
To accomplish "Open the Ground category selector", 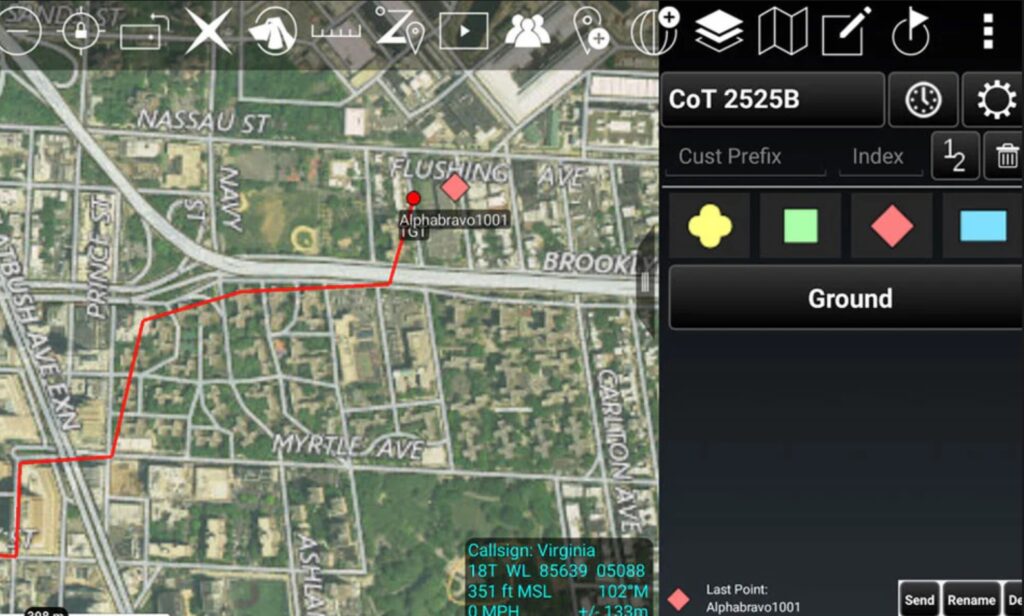I will (848, 298).
